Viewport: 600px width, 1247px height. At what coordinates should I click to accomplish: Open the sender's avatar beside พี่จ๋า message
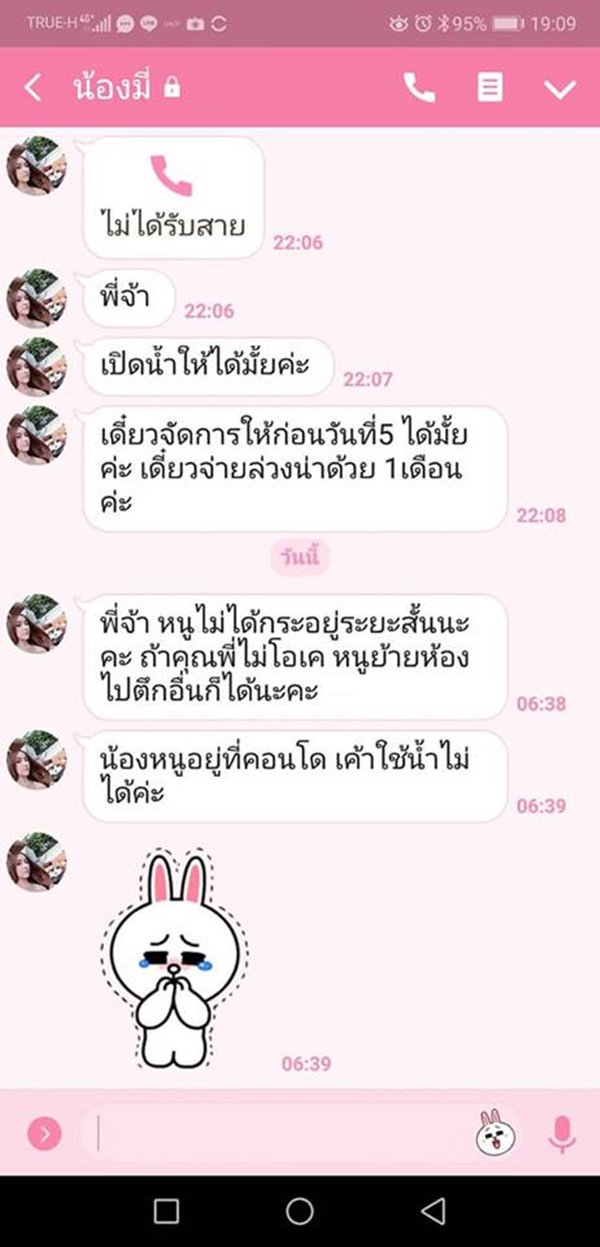click(x=36, y=298)
